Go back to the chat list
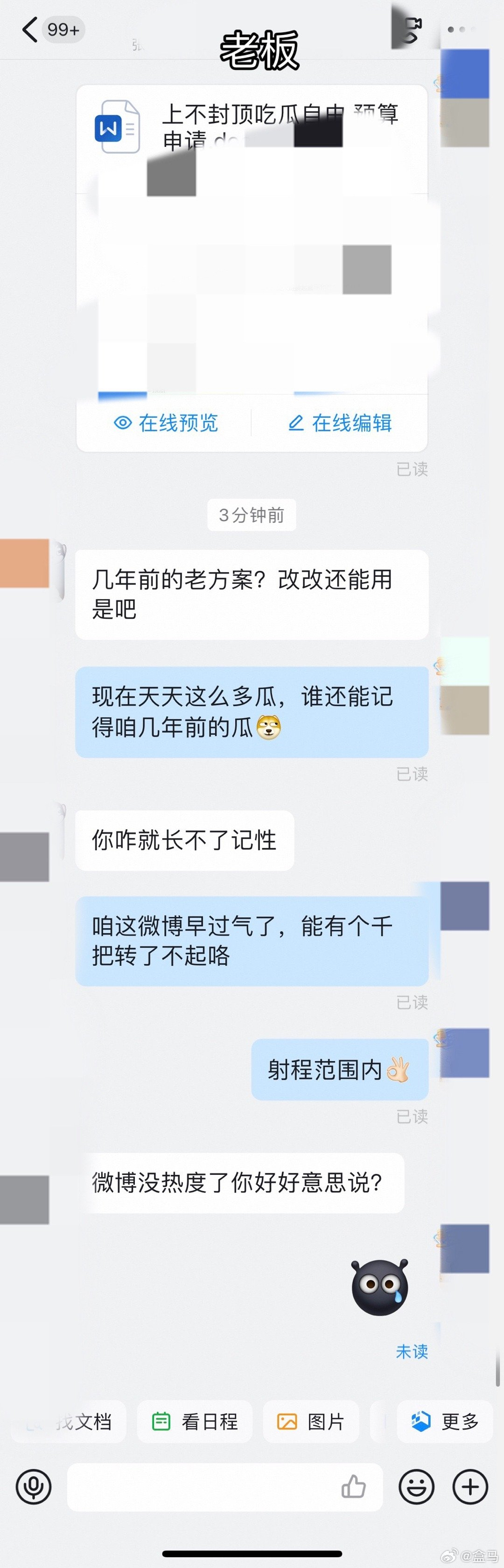The height and width of the screenshot is (1568, 504). pos(30,29)
